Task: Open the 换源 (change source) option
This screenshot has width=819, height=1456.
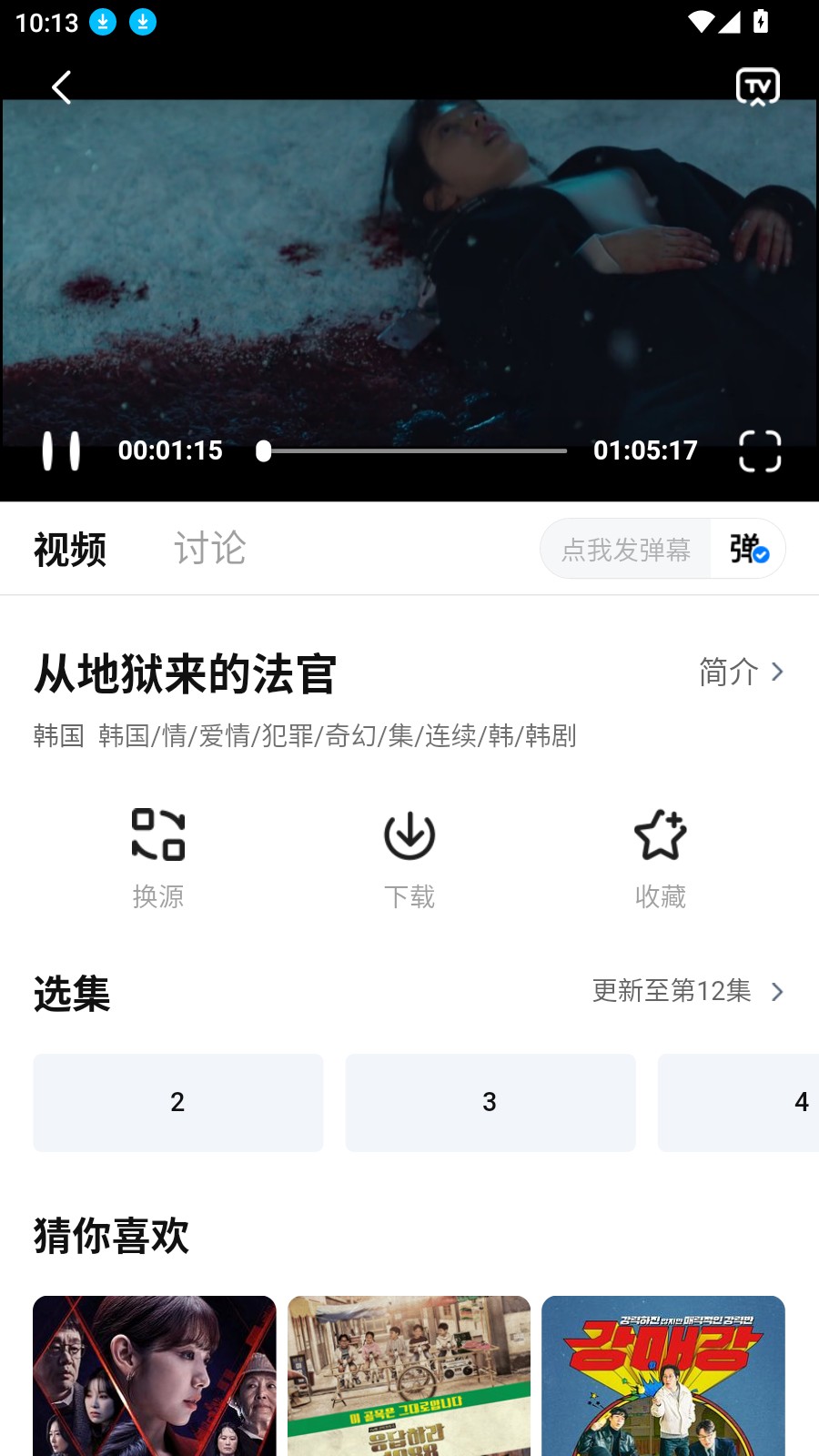Action: point(158,855)
